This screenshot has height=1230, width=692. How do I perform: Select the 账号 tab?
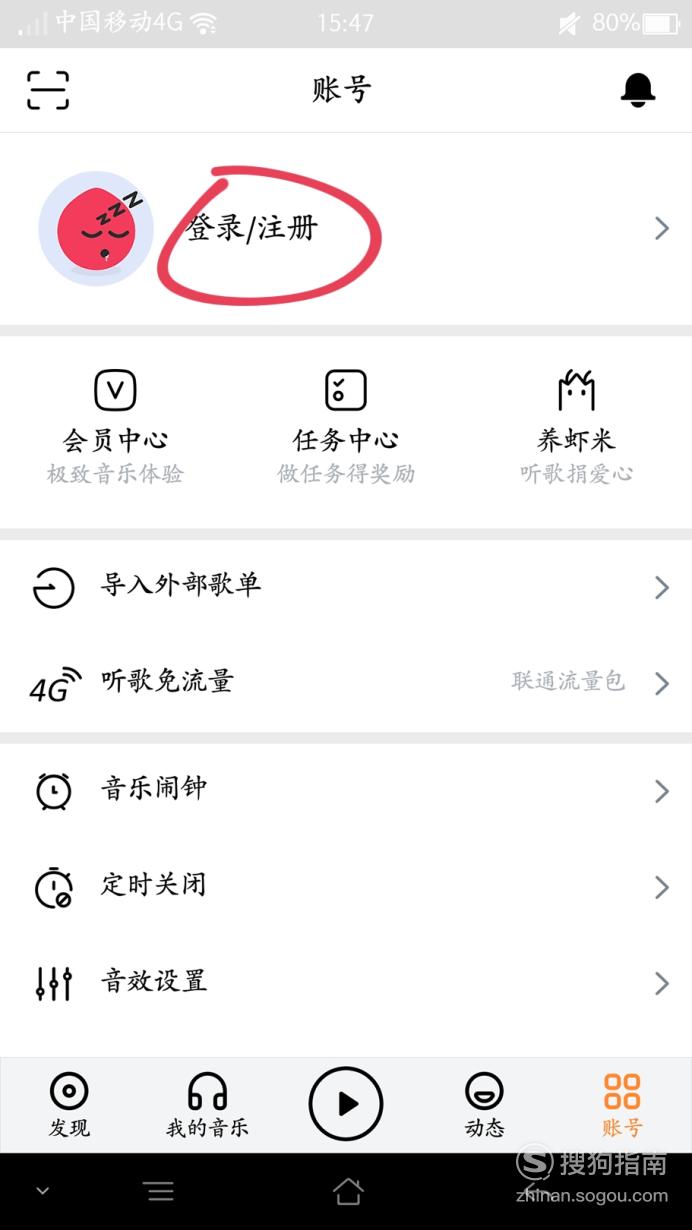pyautogui.click(x=622, y=1105)
